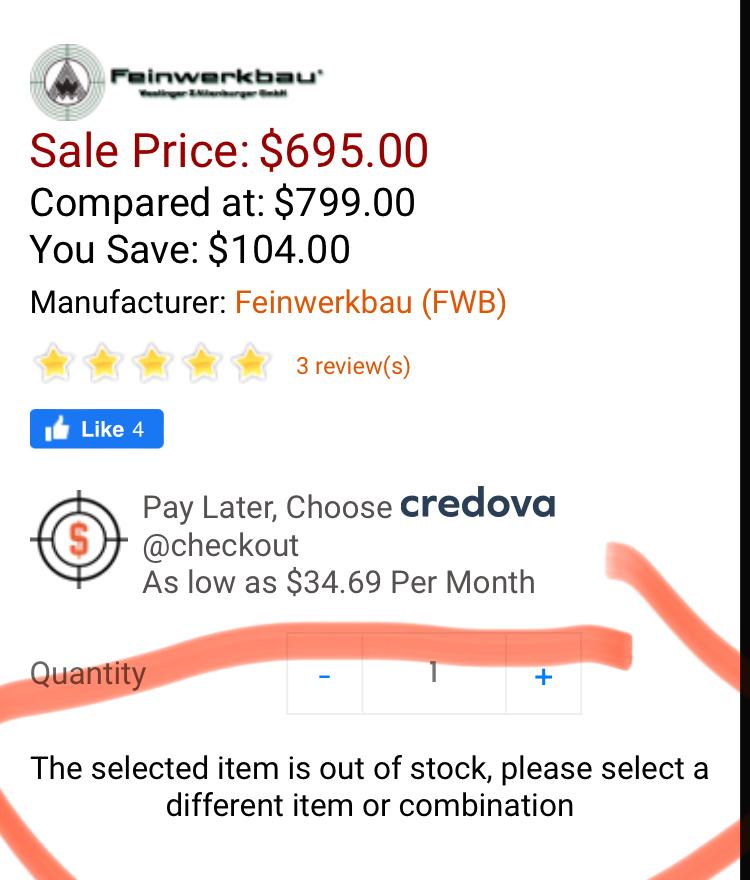750x880 pixels.
Task: Open the 3 review(s) link
Action: [x=353, y=366]
